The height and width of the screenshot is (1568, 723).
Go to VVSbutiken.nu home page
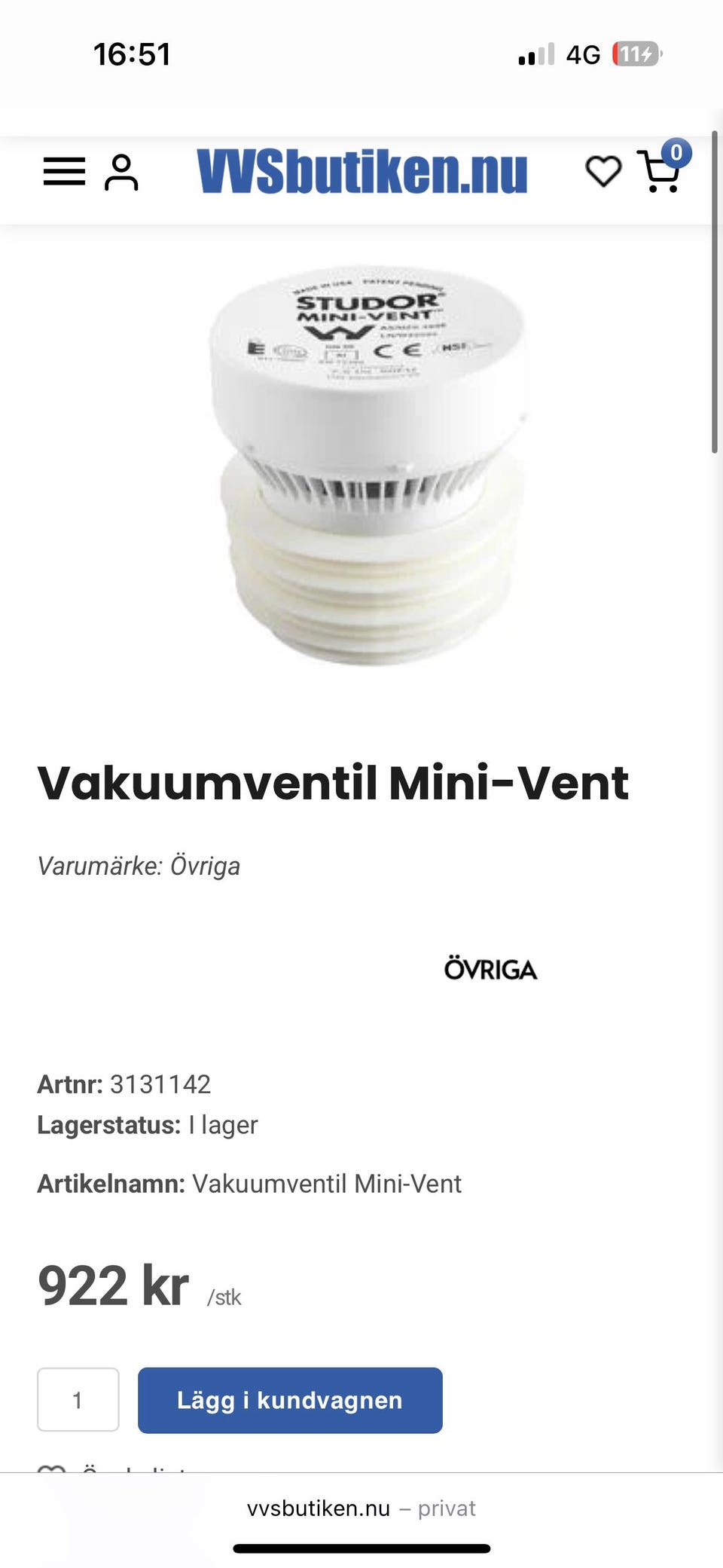pyautogui.click(x=361, y=172)
